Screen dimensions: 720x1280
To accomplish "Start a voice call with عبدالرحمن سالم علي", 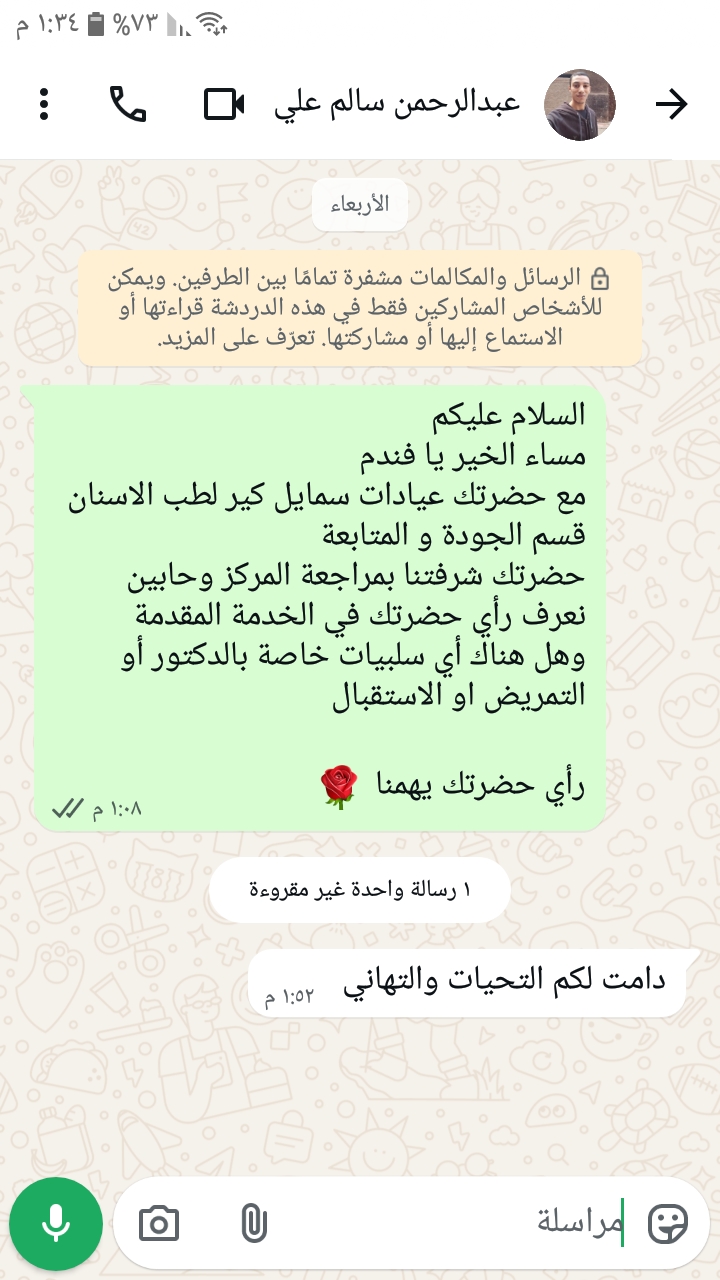I will point(128,104).
